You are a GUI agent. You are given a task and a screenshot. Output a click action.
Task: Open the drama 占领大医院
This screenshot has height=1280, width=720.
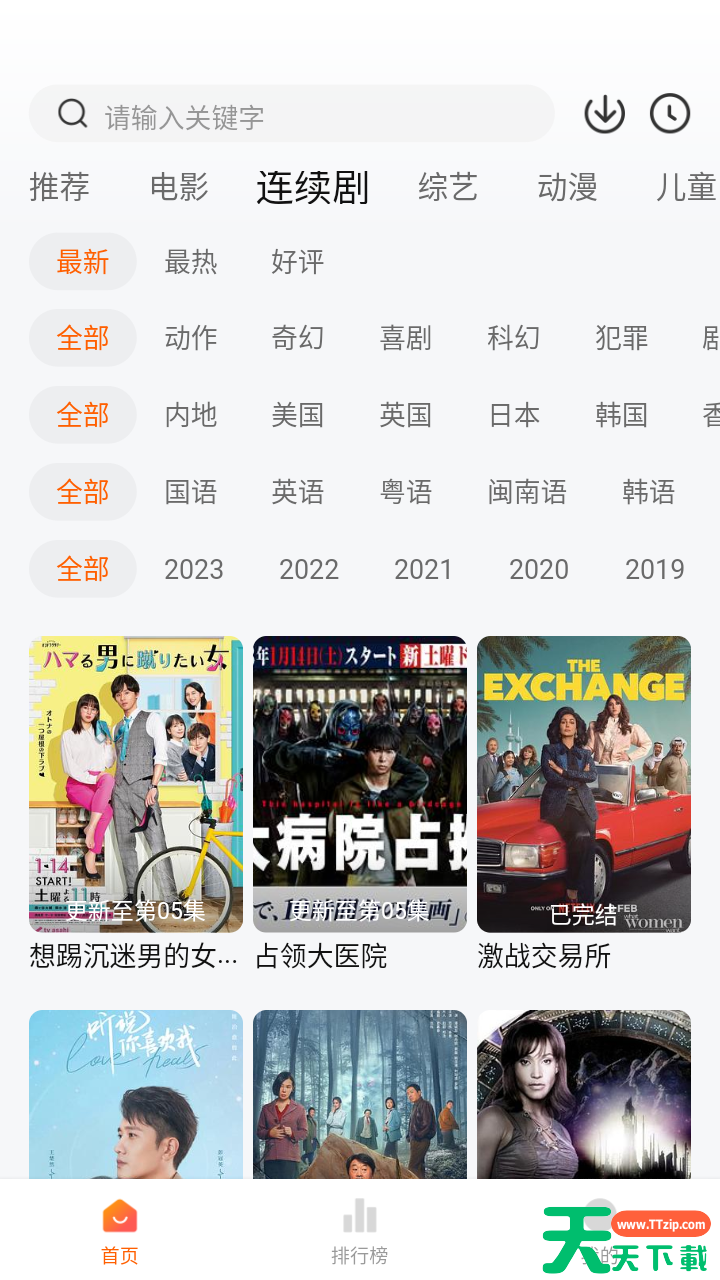(359, 785)
